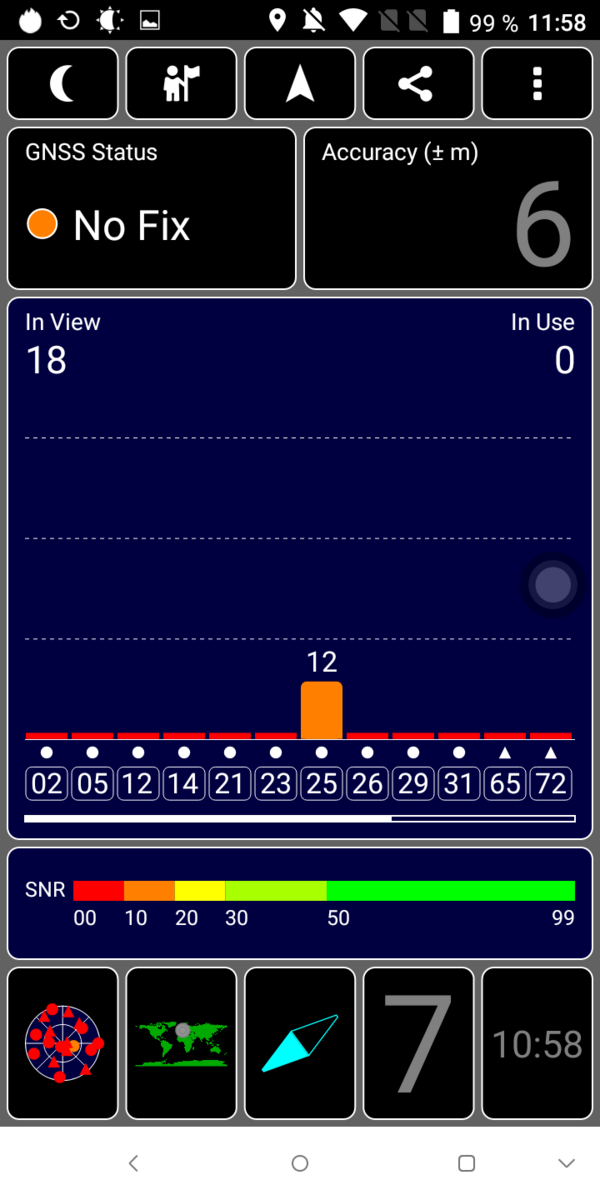The height and width of the screenshot is (1200, 600).
Task: Open the world map tile
Action: (181, 1043)
